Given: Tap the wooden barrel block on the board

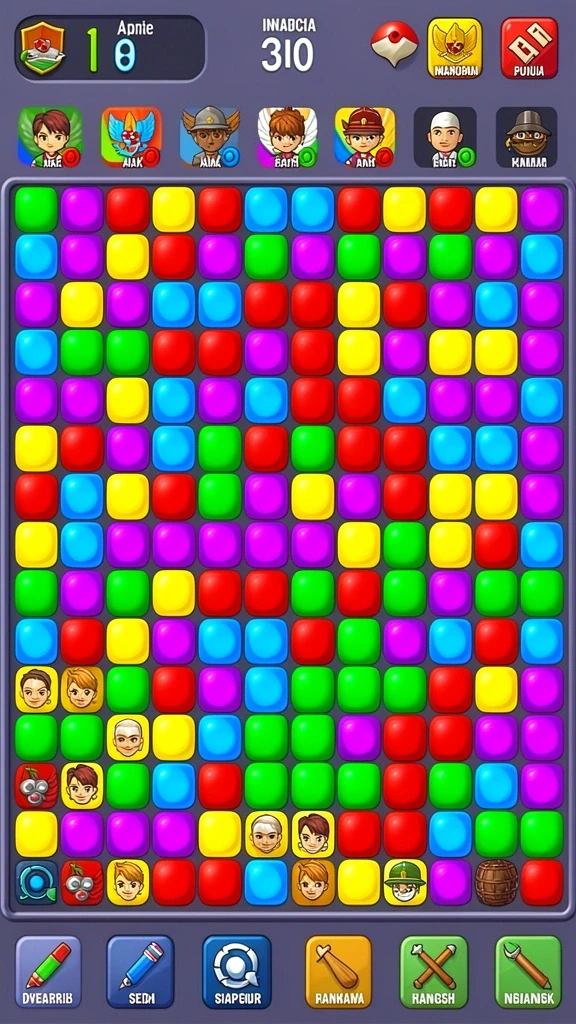Looking at the screenshot, I should [496, 882].
